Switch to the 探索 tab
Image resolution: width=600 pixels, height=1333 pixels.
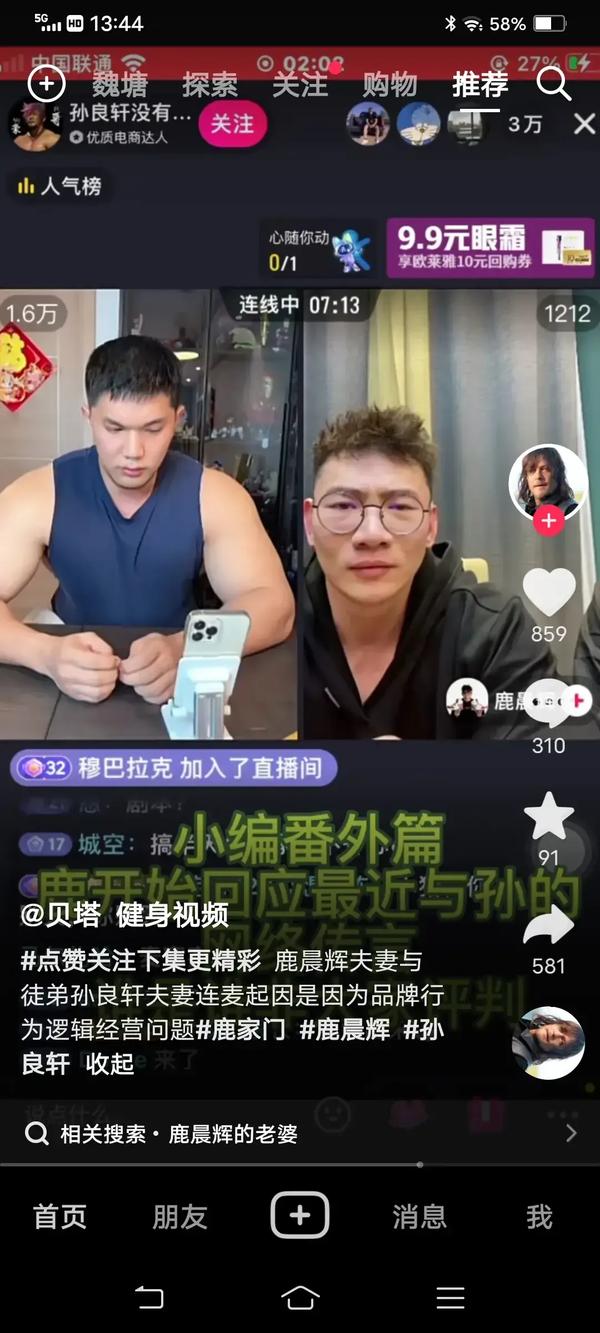[210, 85]
